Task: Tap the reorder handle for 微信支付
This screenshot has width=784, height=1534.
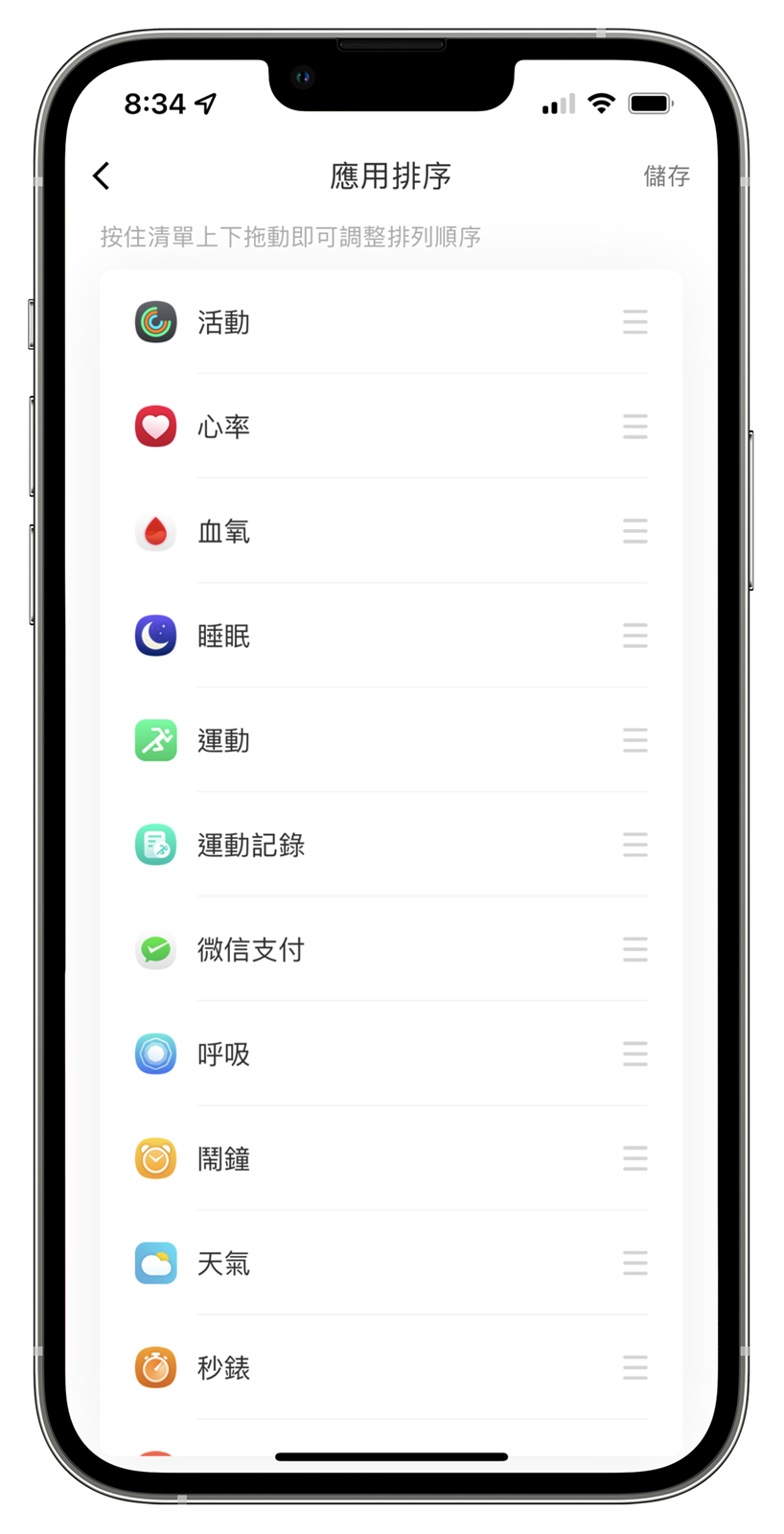Action: 634,949
